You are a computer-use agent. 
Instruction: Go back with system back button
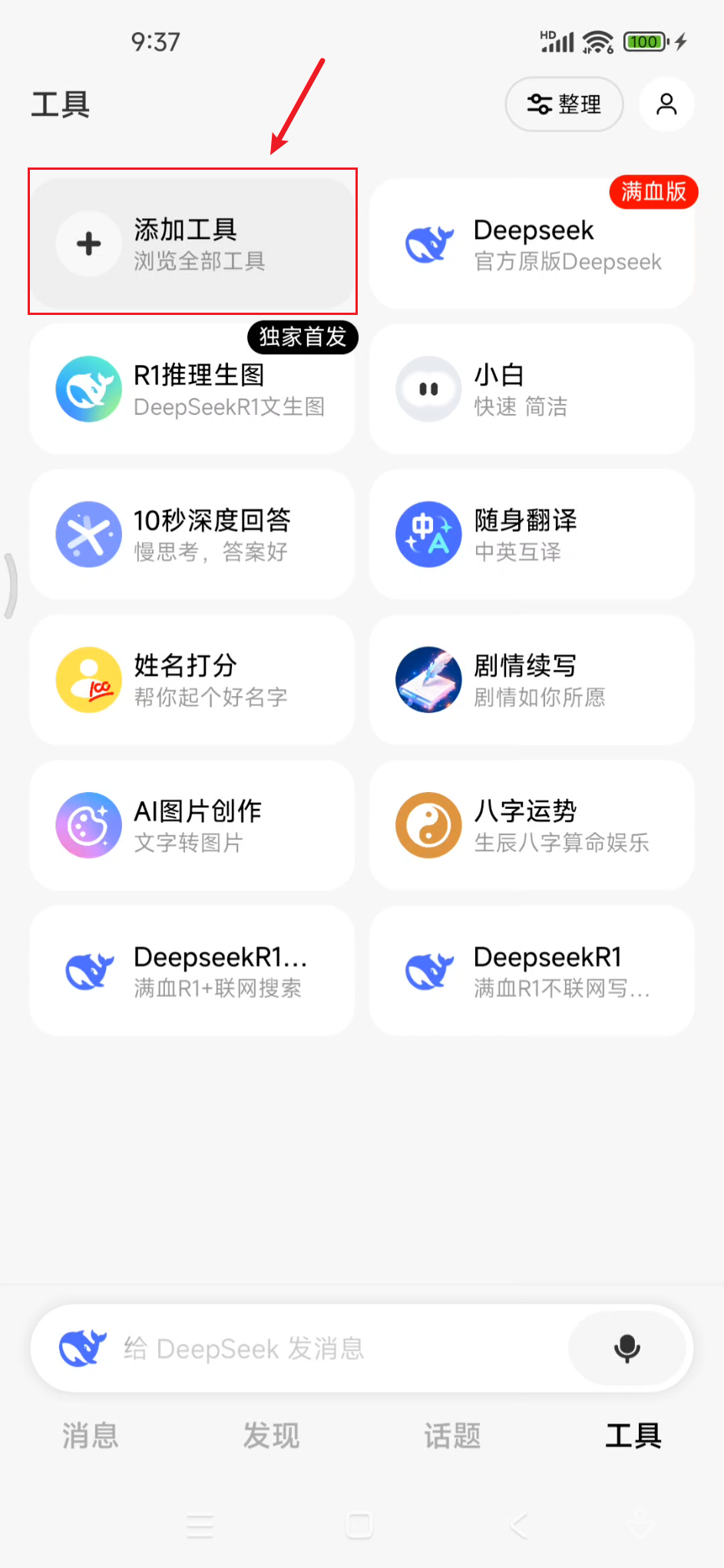tap(520, 1525)
